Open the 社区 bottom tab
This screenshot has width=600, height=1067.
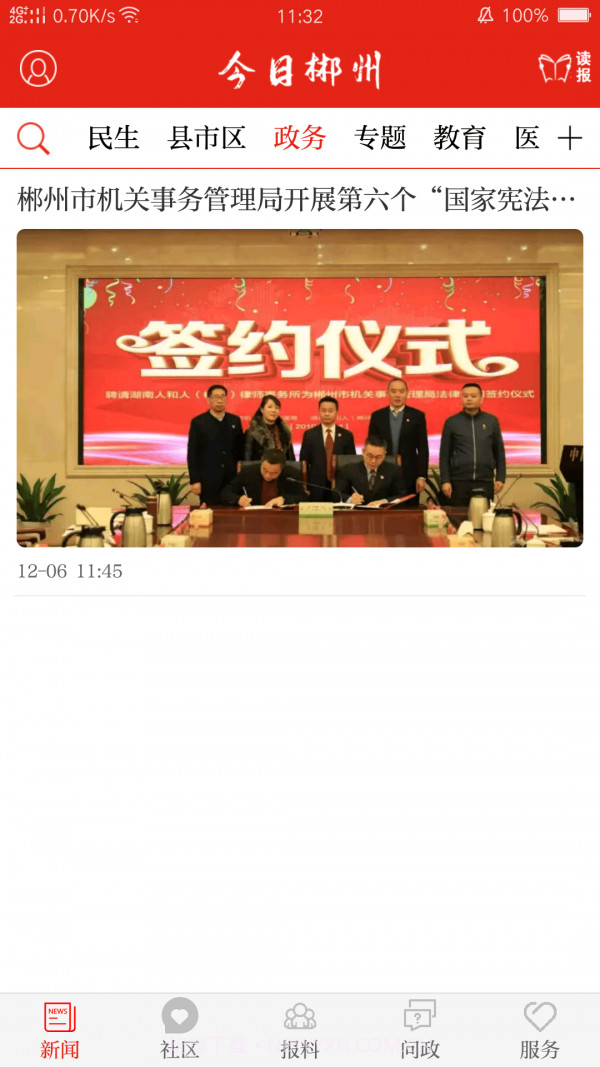point(180,1031)
